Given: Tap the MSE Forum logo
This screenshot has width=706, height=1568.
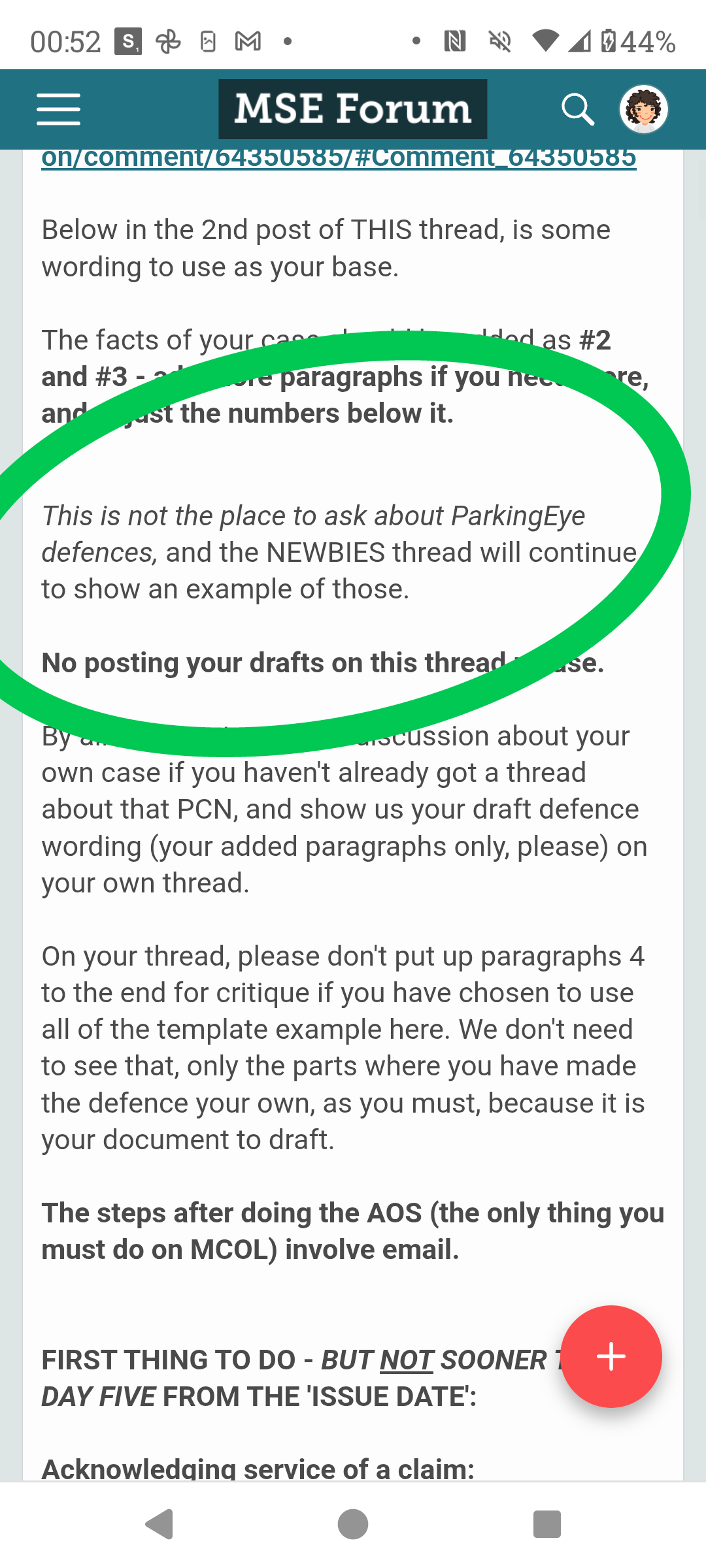Looking at the screenshot, I should tap(353, 109).
